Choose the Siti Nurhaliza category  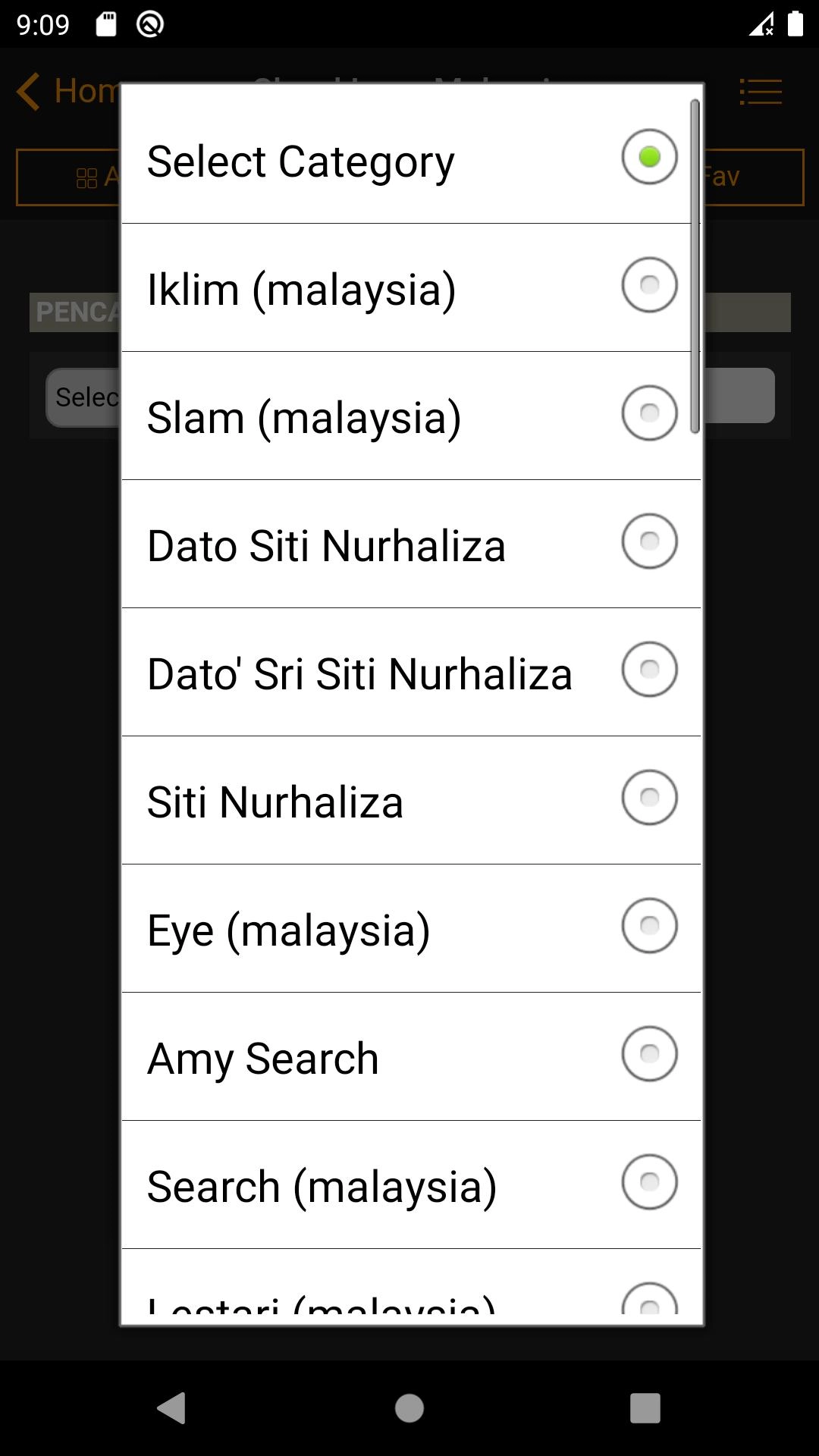pos(410,800)
